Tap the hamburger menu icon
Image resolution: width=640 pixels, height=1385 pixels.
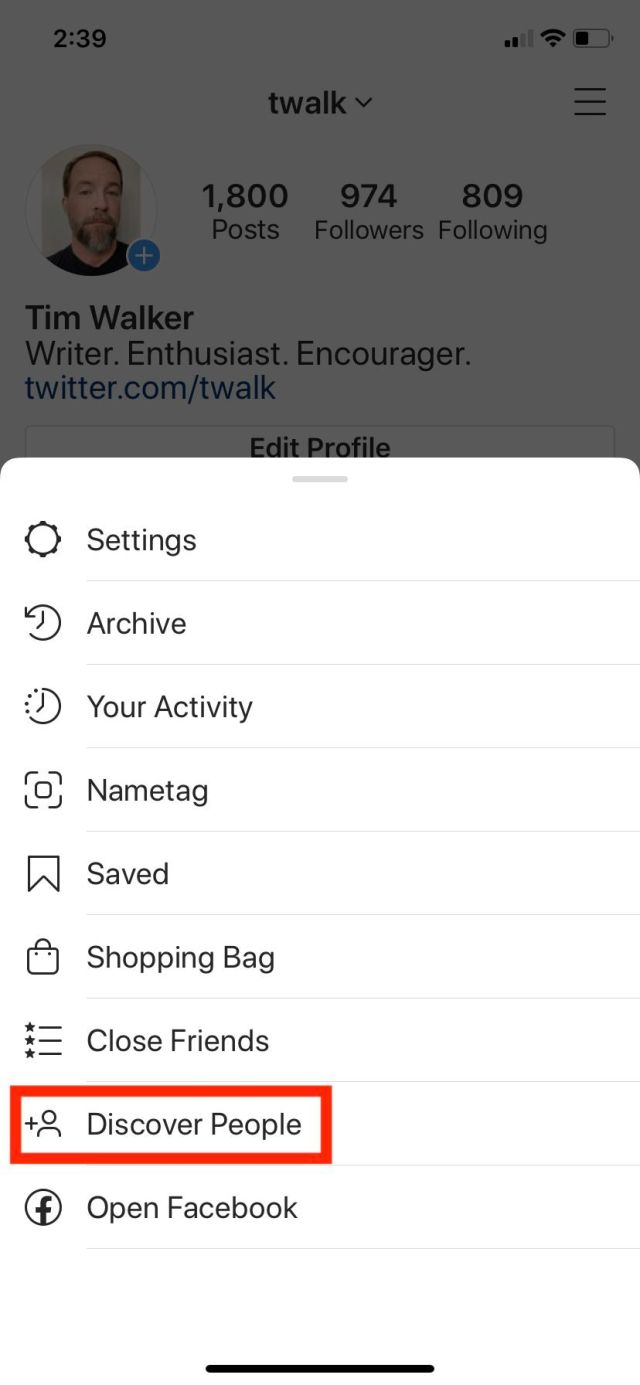coord(590,102)
